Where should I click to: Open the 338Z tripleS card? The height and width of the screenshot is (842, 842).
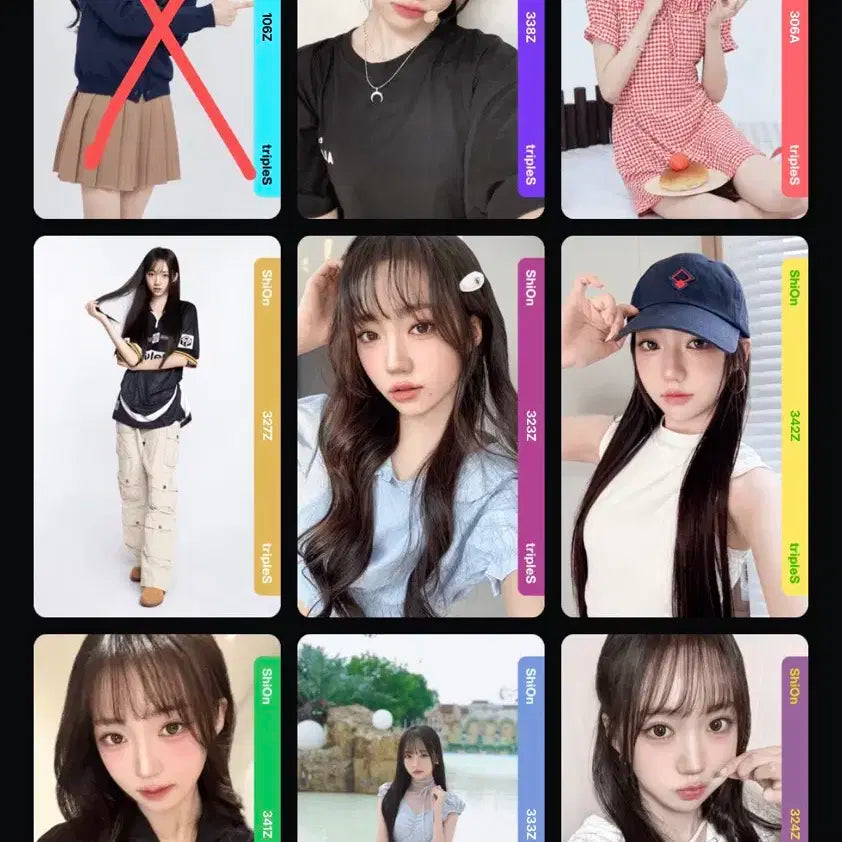(420, 108)
